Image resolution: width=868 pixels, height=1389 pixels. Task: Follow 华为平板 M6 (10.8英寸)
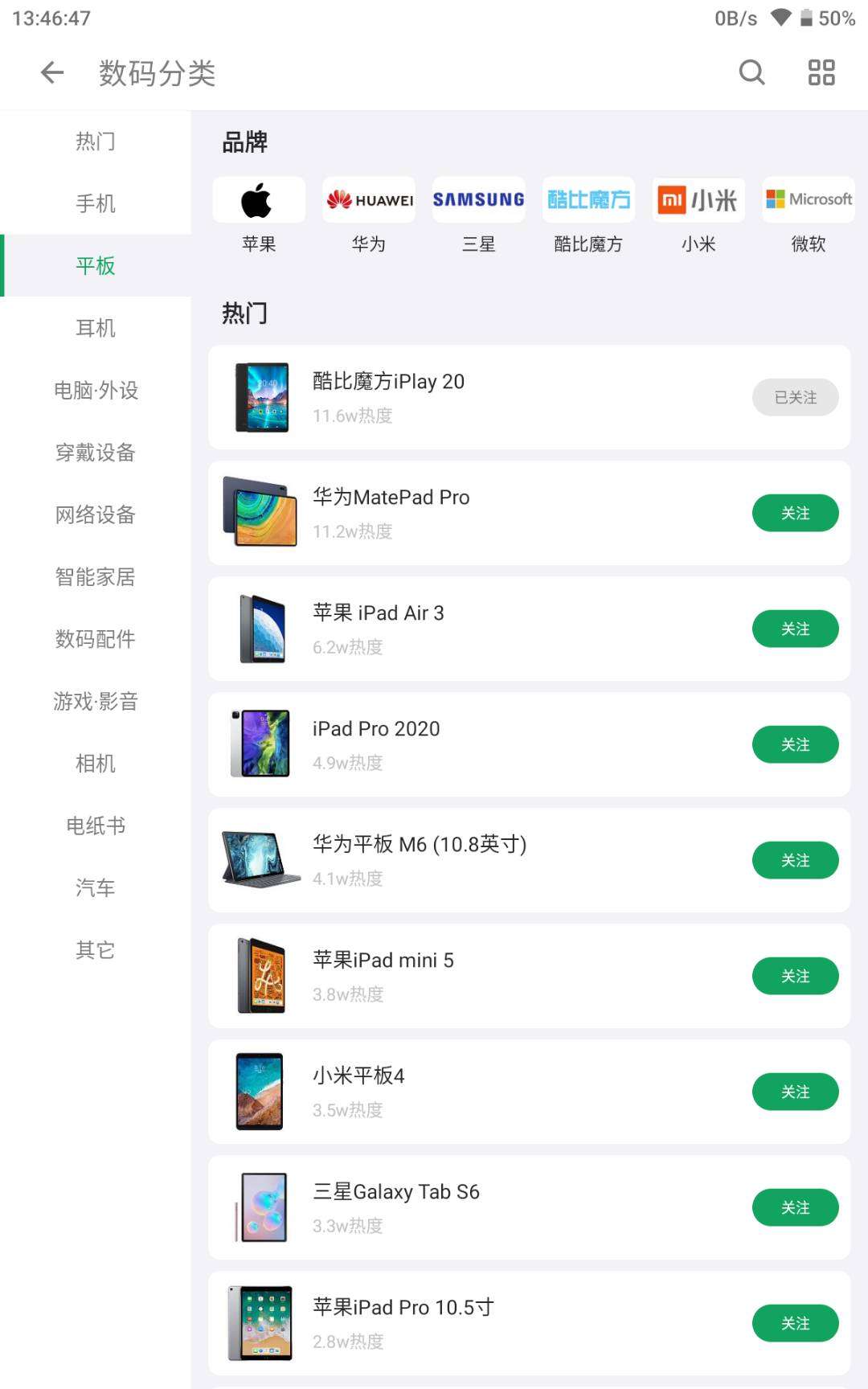[795, 861]
